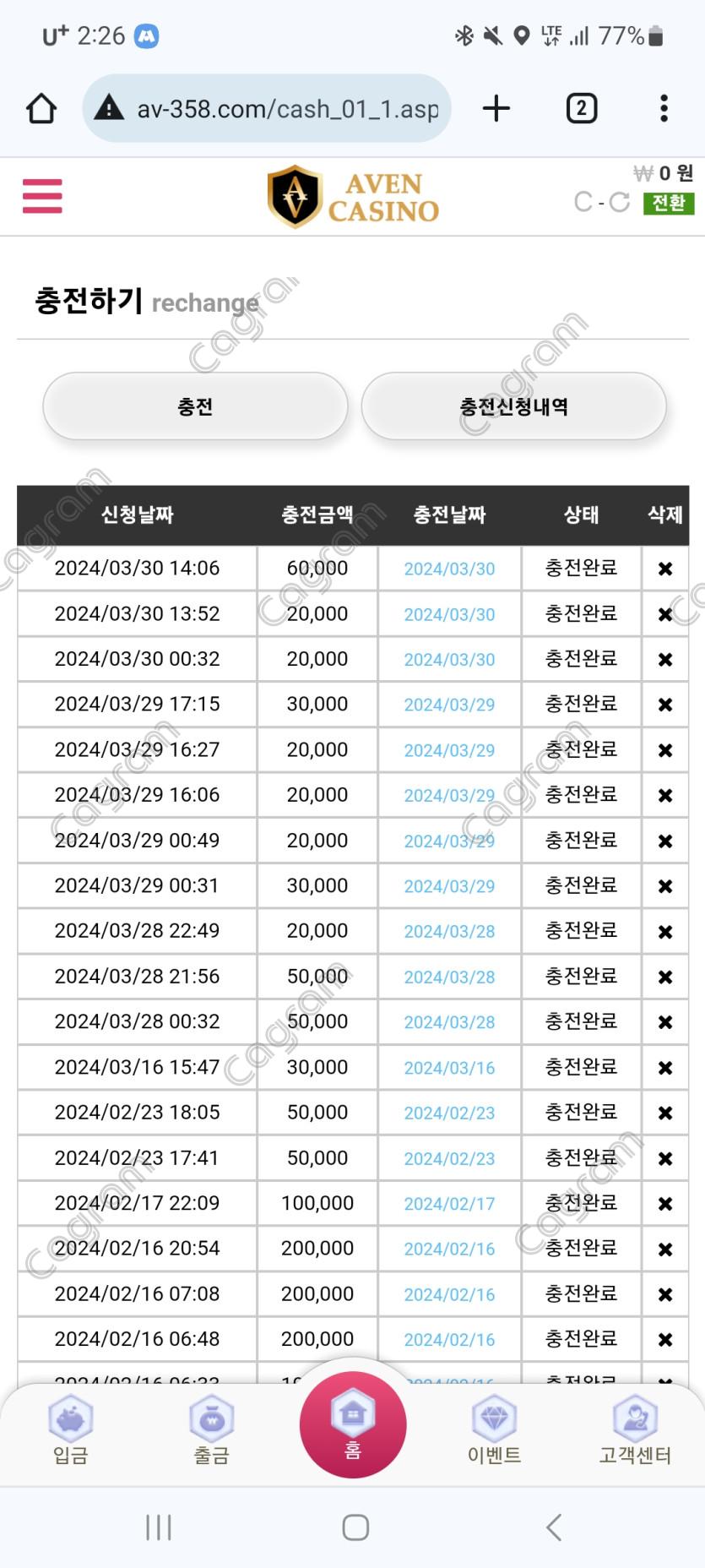Go to the 입금 tab
Image resolution: width=705 pixels, height=1568 pixels.
(71, 1431)
